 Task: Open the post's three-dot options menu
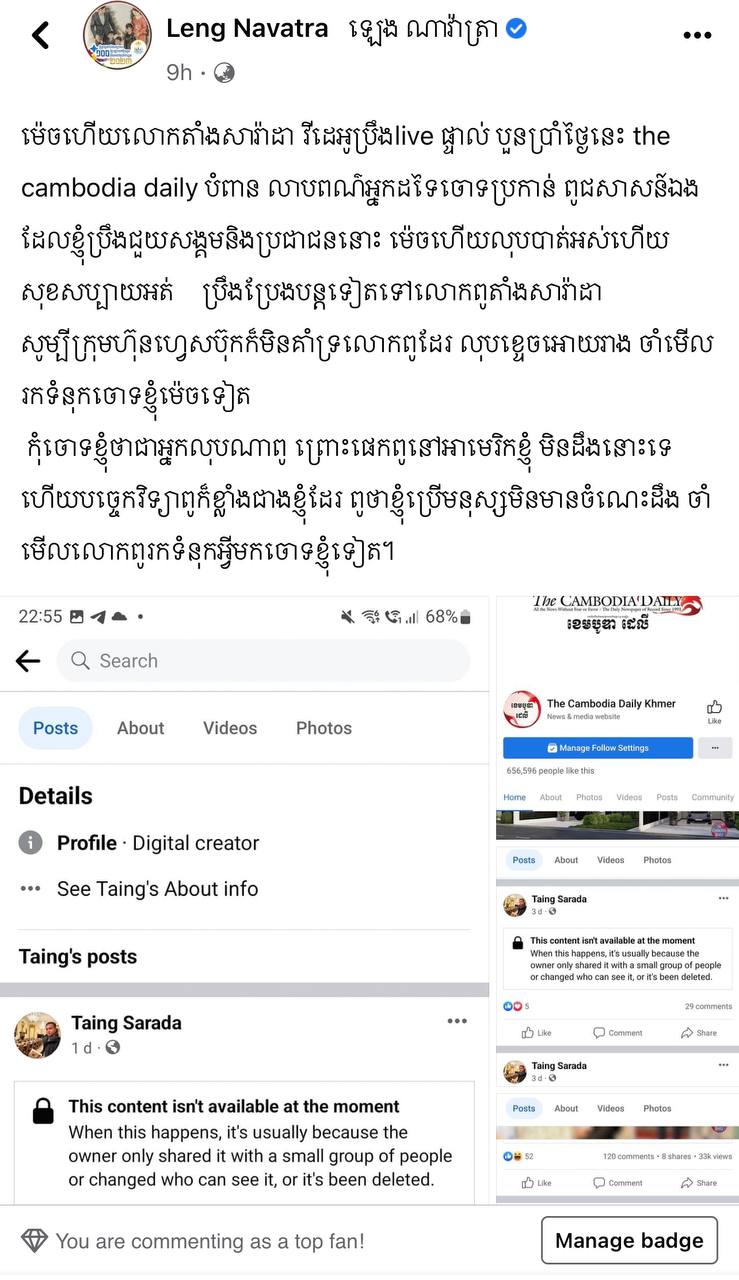[697, 35]
